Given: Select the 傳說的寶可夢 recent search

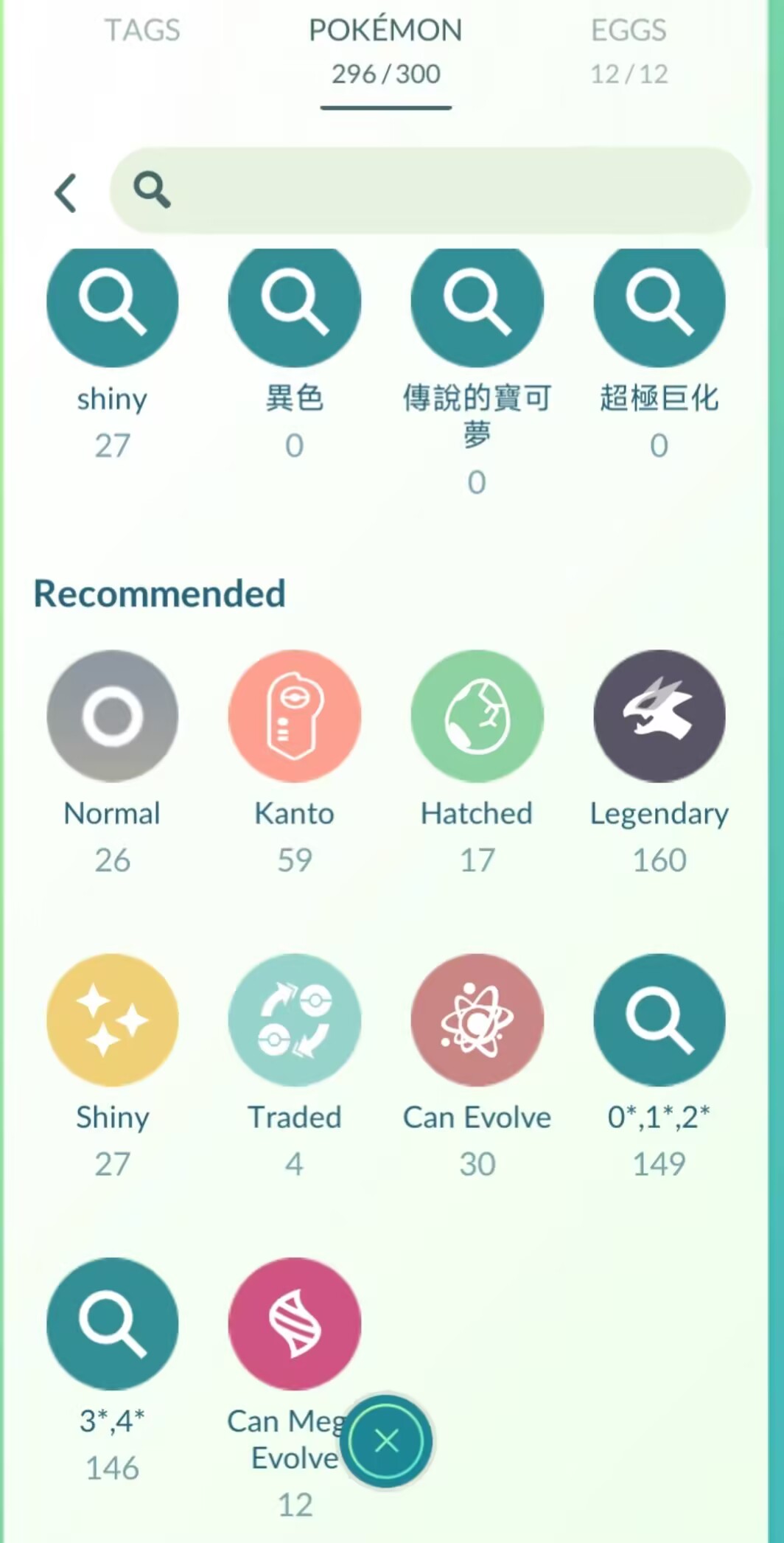Looking at the screenshot, I should 477,304.
